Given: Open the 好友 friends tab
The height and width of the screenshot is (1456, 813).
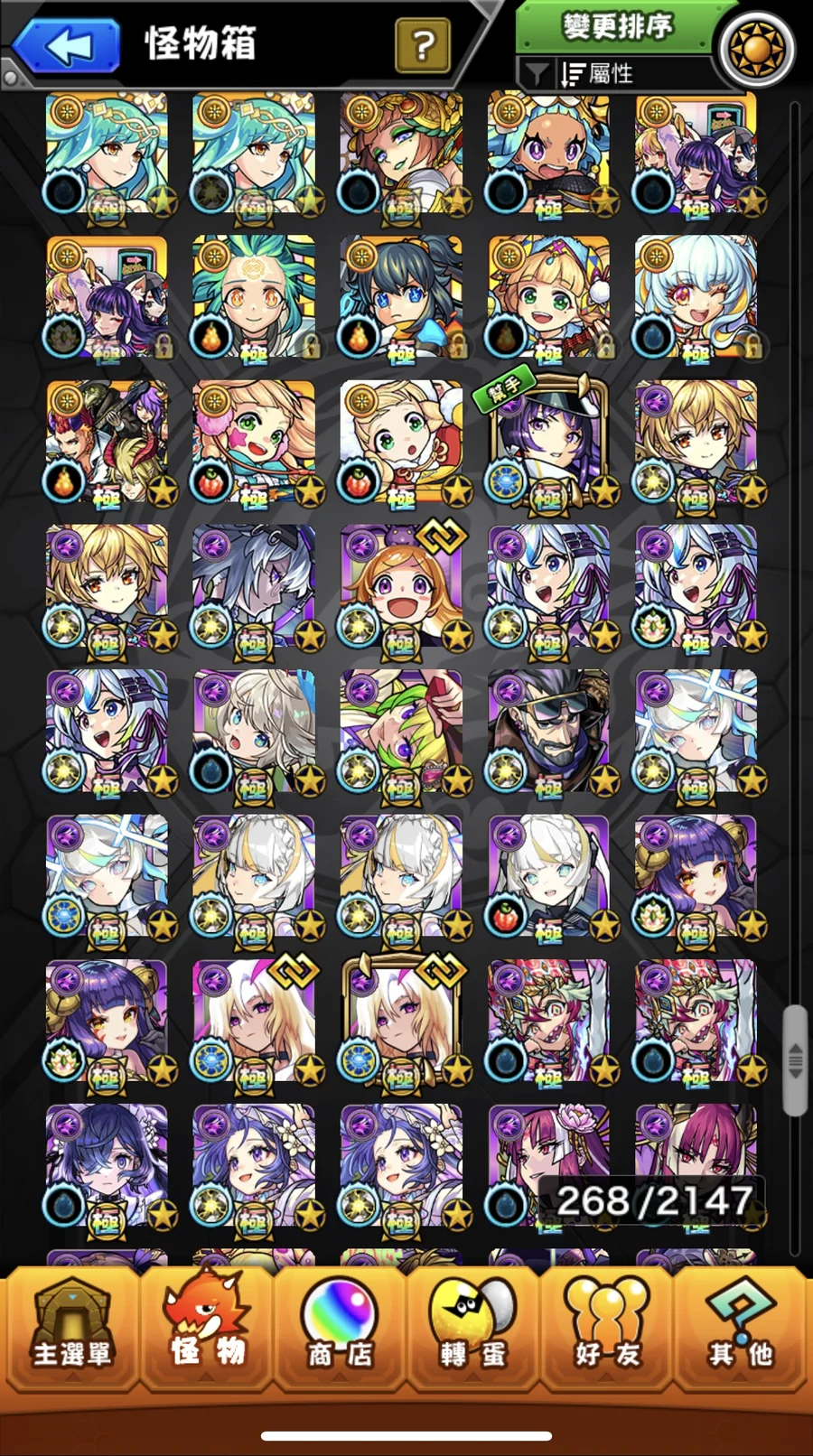Looking at the screenshot, I should (x=607, y=1327).
